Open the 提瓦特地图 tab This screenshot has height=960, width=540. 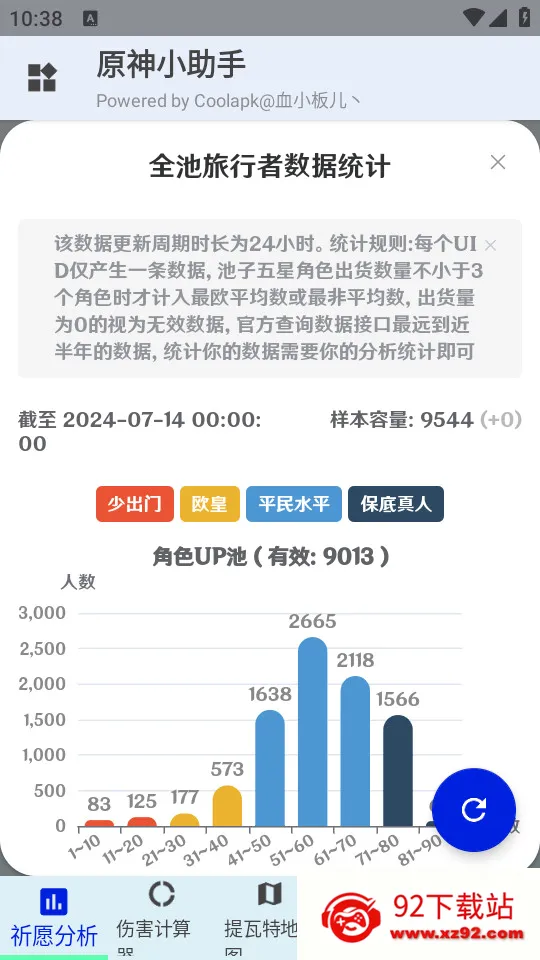click(x=262, y=918)
